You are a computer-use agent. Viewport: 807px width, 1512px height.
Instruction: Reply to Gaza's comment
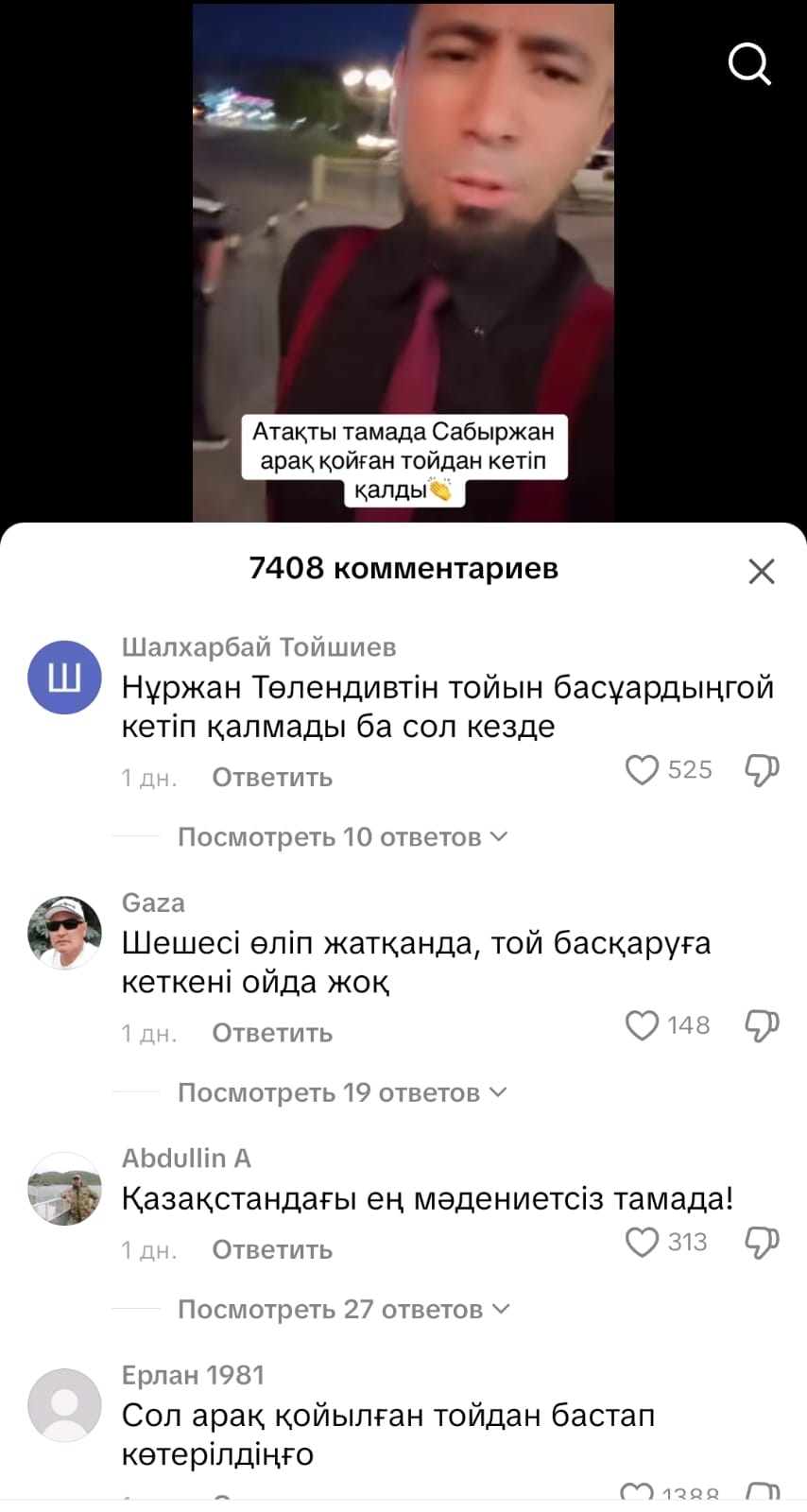(x=272, y=1033)
